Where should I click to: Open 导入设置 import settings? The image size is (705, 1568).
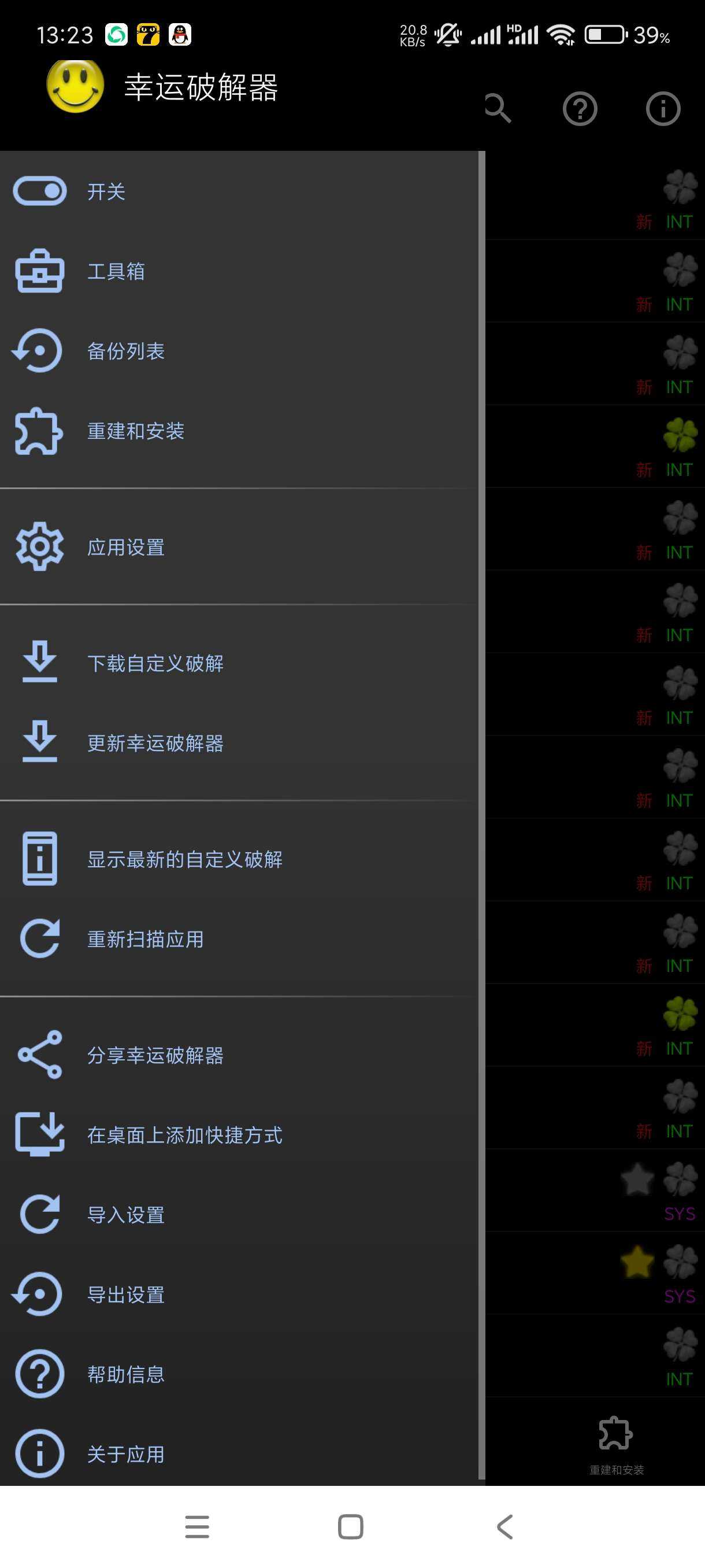tap(125, 1215)
